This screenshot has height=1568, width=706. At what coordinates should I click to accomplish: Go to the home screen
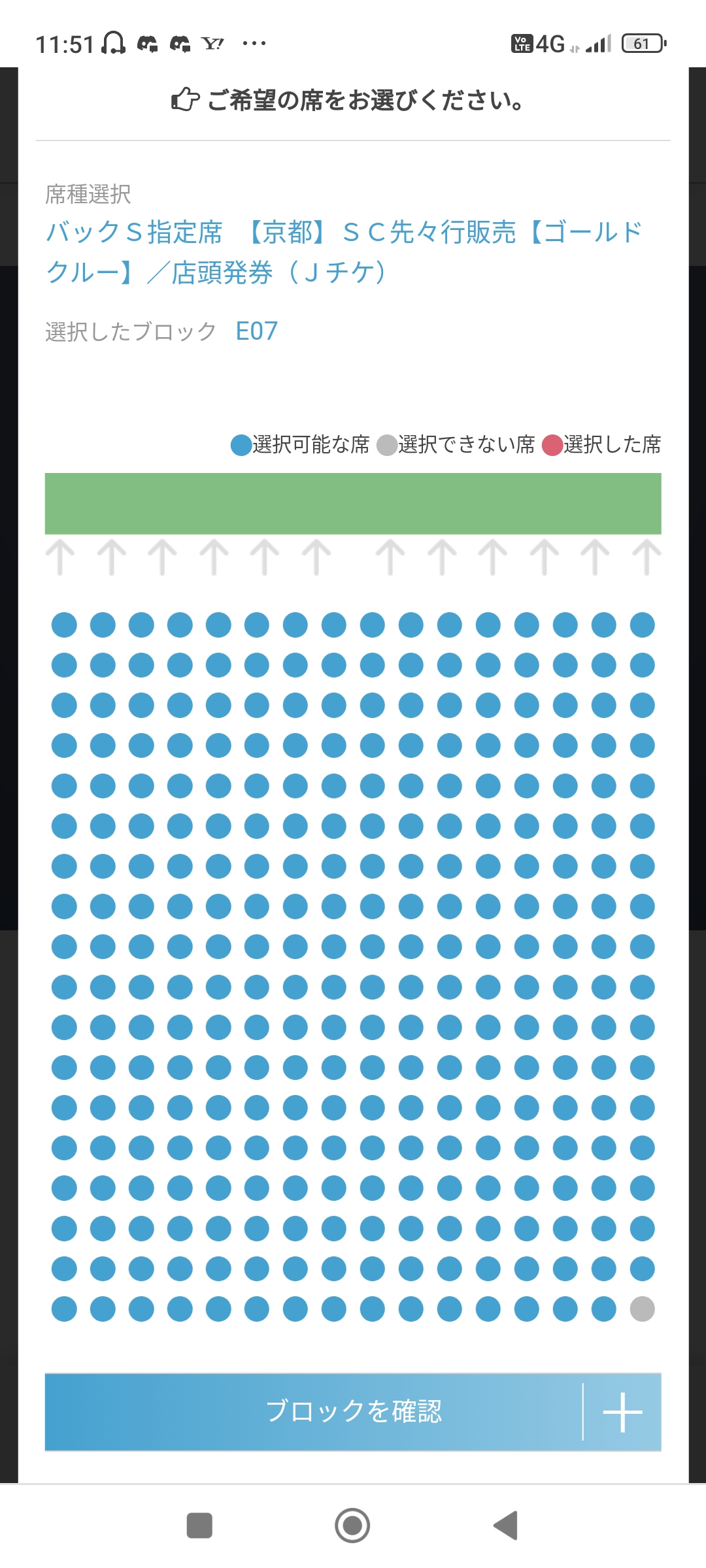tap(352, 1526)
